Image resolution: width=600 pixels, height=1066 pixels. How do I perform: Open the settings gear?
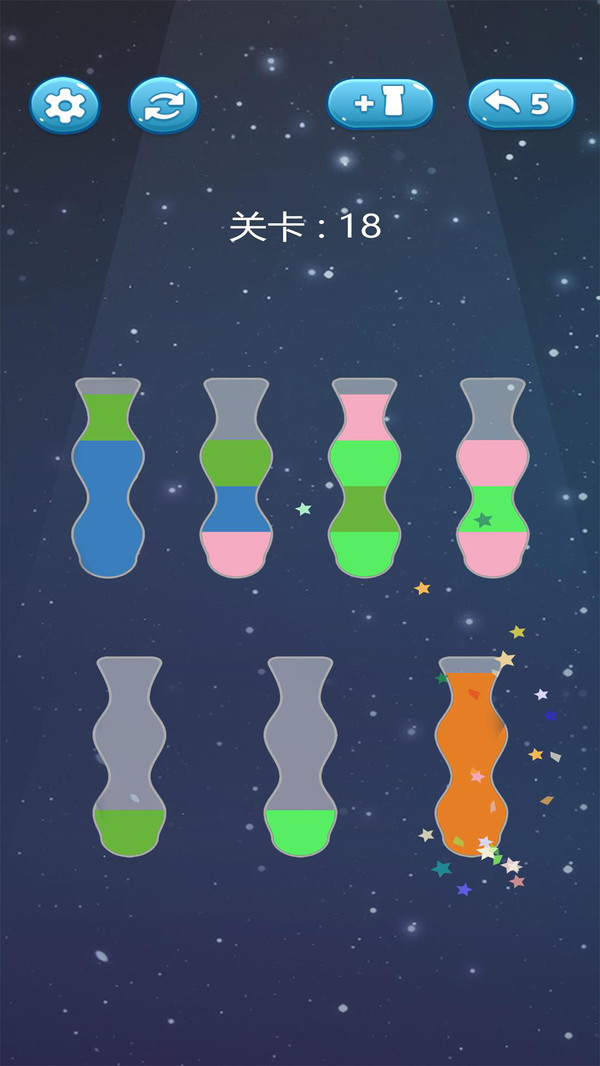coord(65,104)
